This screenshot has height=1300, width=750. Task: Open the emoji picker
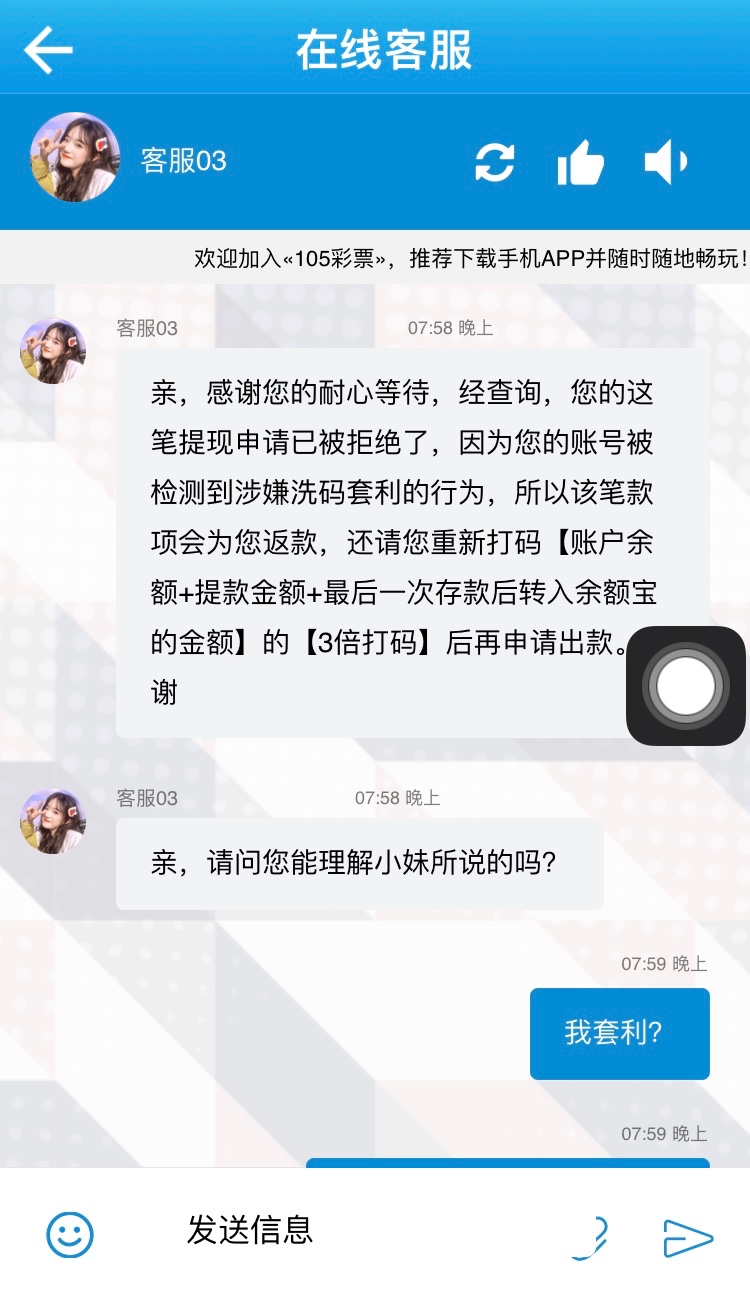pos(70,1235)
